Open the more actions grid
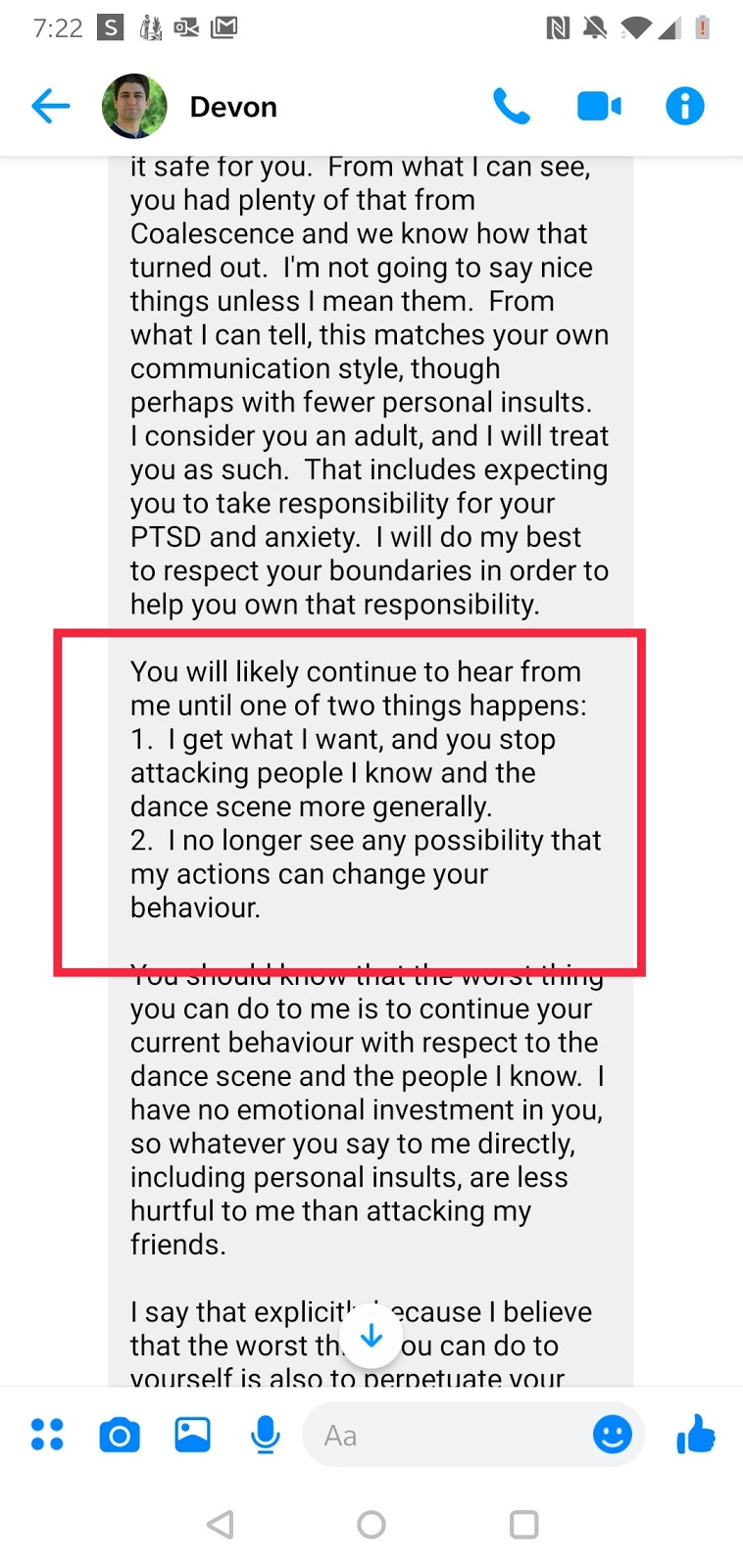Screen dimensions: 743x1568 pyautogui.click(x=47, y=1435)
